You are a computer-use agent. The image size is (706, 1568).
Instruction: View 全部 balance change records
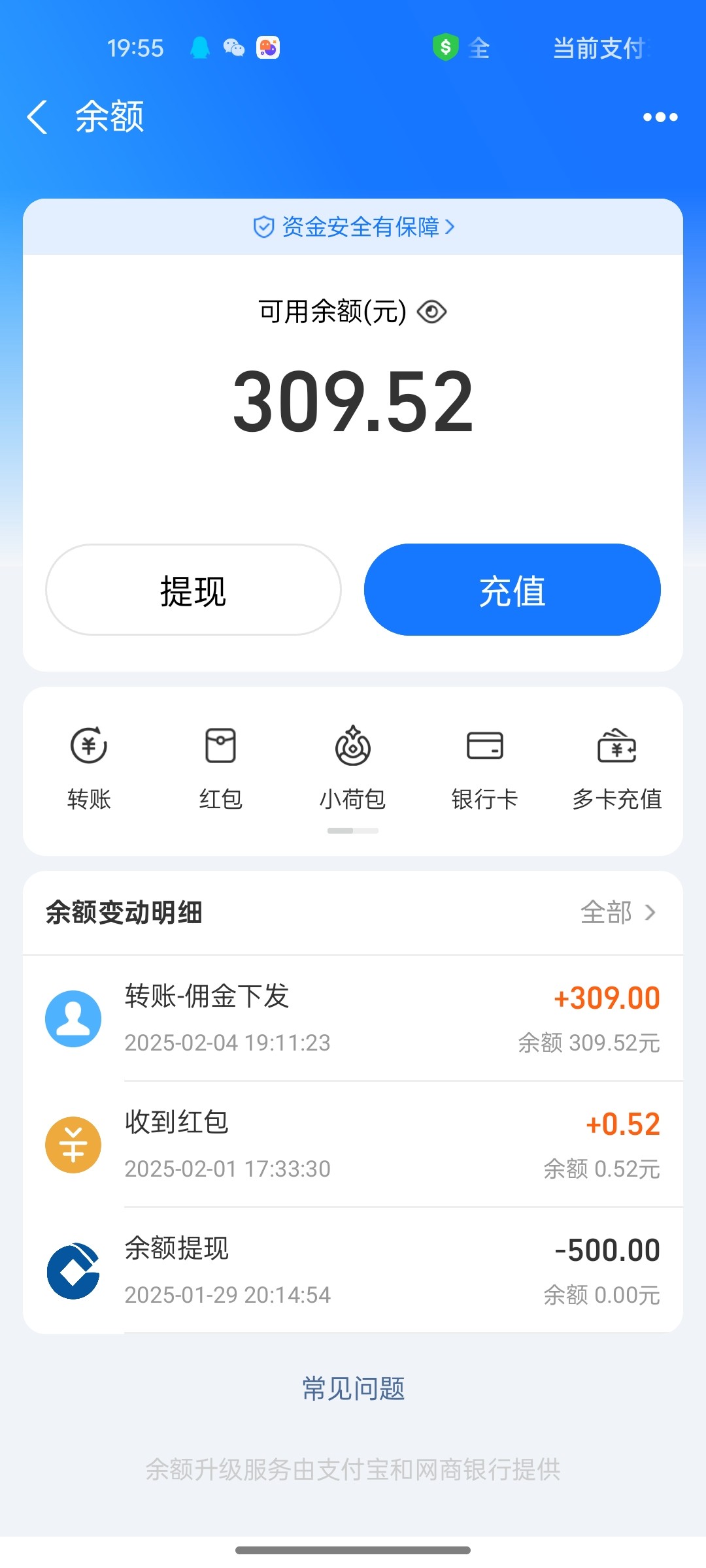coord(618,913)
